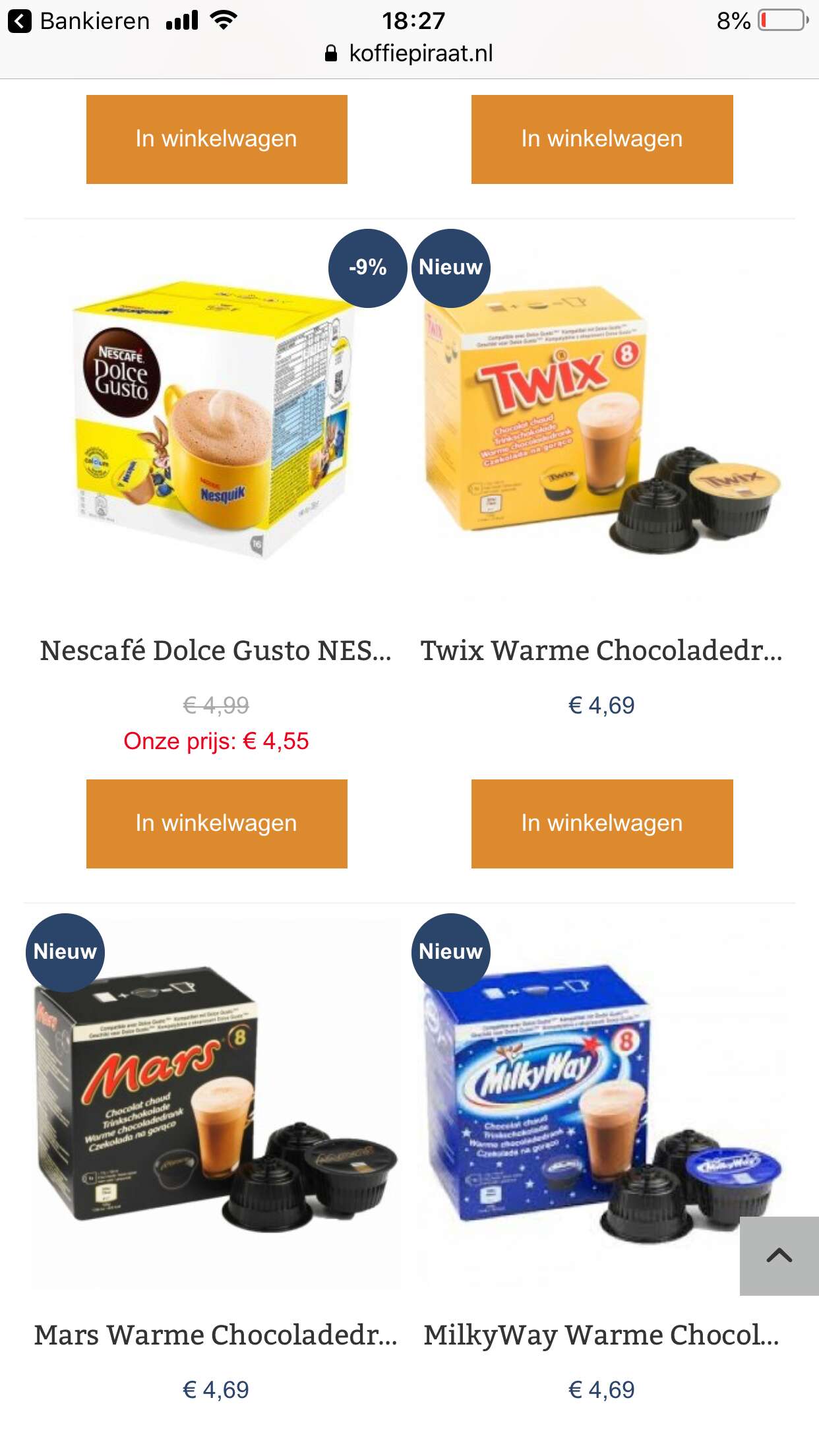The width and height of the screenshot is (819, 1456).
Task: Jump back to top with arrow button
Action: (x=779, y=1256)
